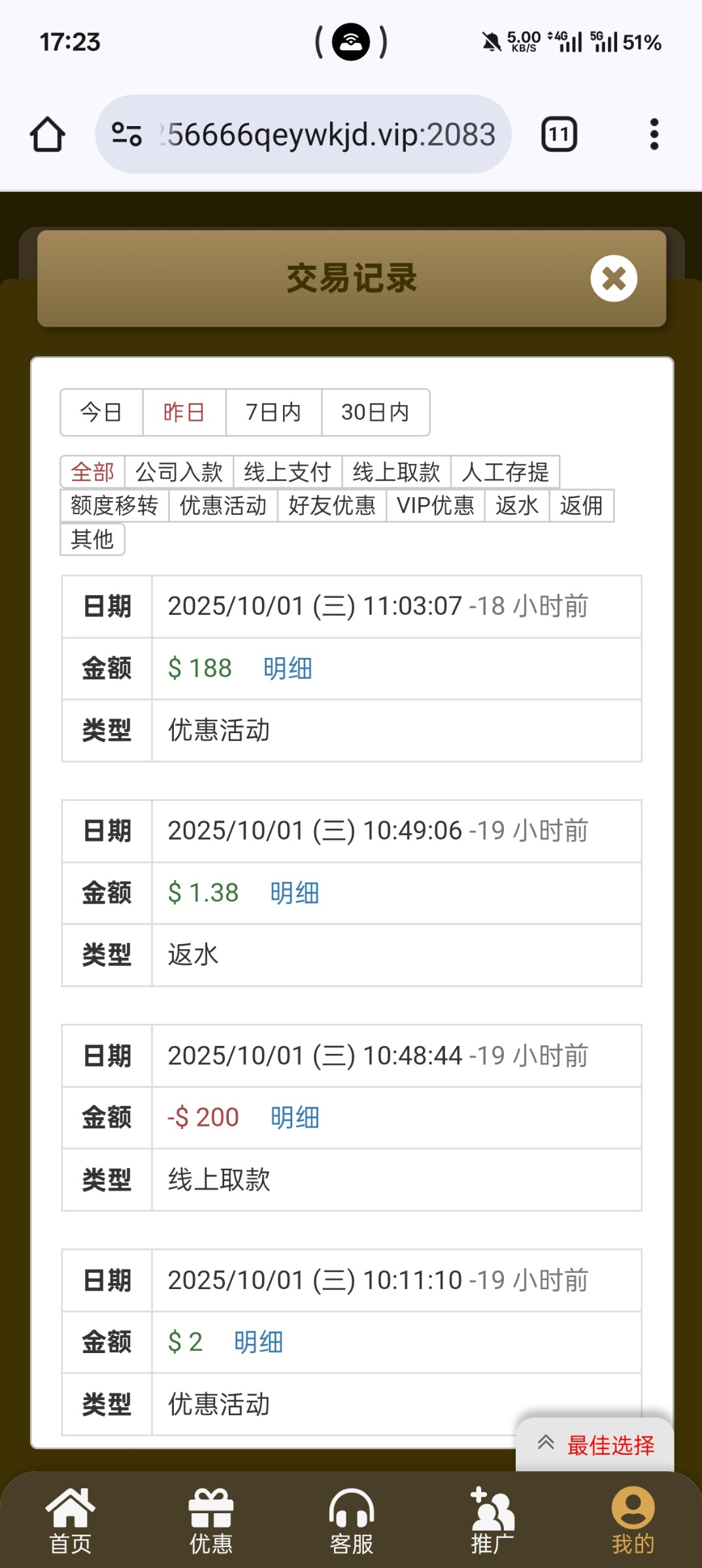This screenshot has width=702, height=1568.
Task: Show 额度移转 transactions
Action: 114,506
